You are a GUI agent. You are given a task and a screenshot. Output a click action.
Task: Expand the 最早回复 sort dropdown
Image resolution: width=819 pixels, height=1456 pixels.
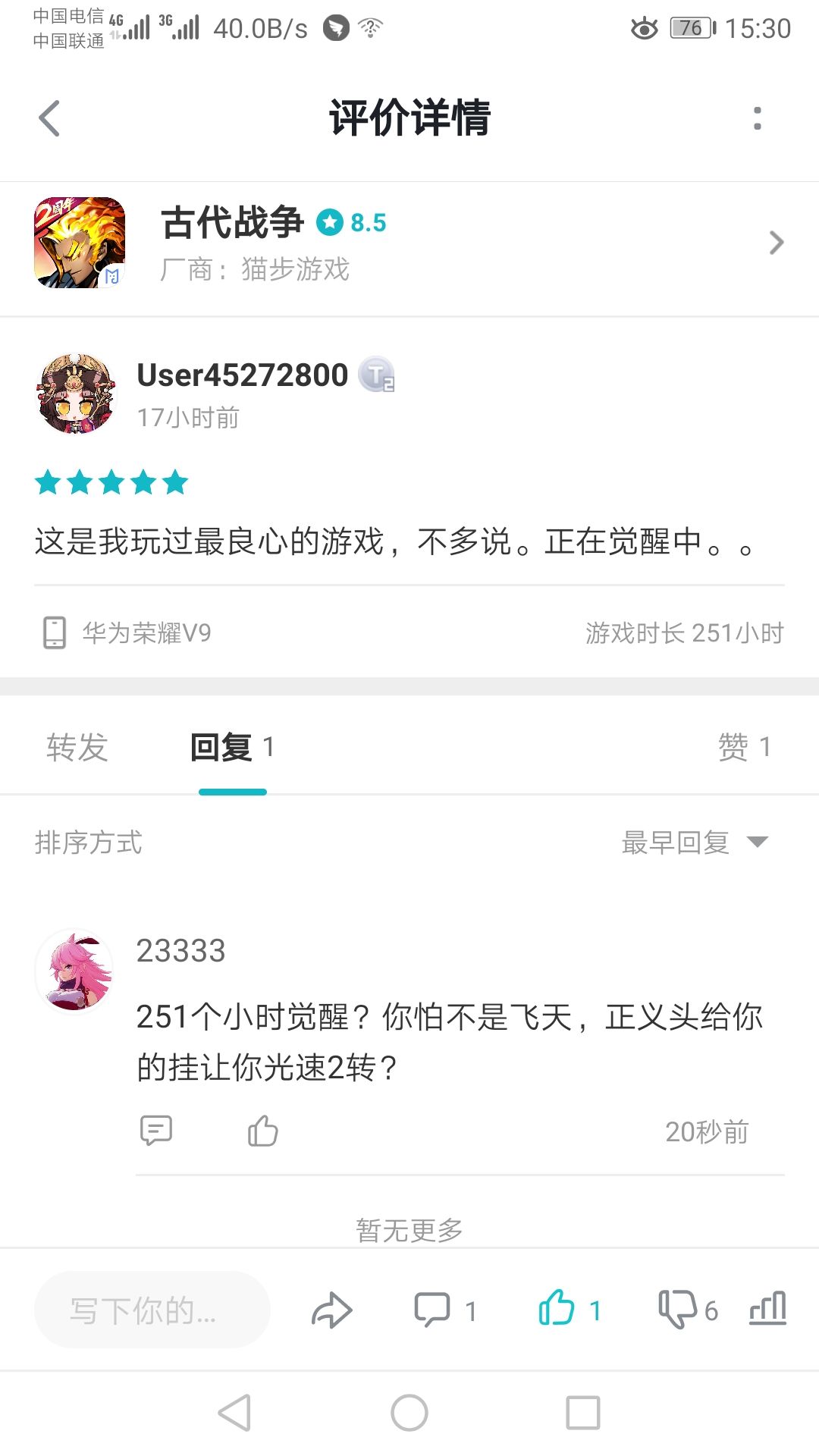695,842
